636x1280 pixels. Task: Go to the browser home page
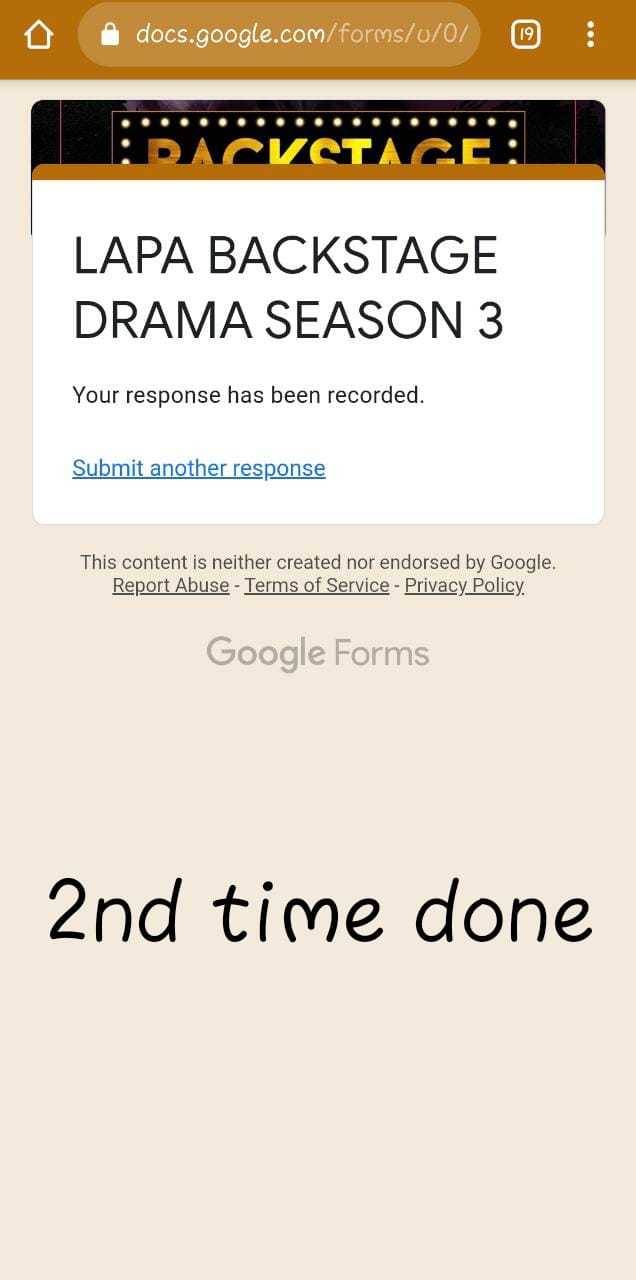point(38,35)
